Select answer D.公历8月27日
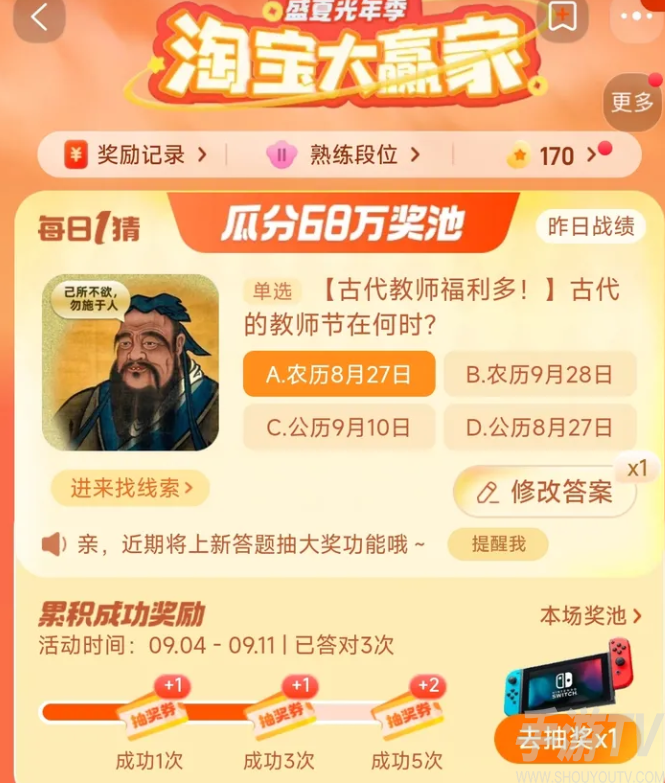The height and width of the screenshot is (783, 665). point(540,427)
